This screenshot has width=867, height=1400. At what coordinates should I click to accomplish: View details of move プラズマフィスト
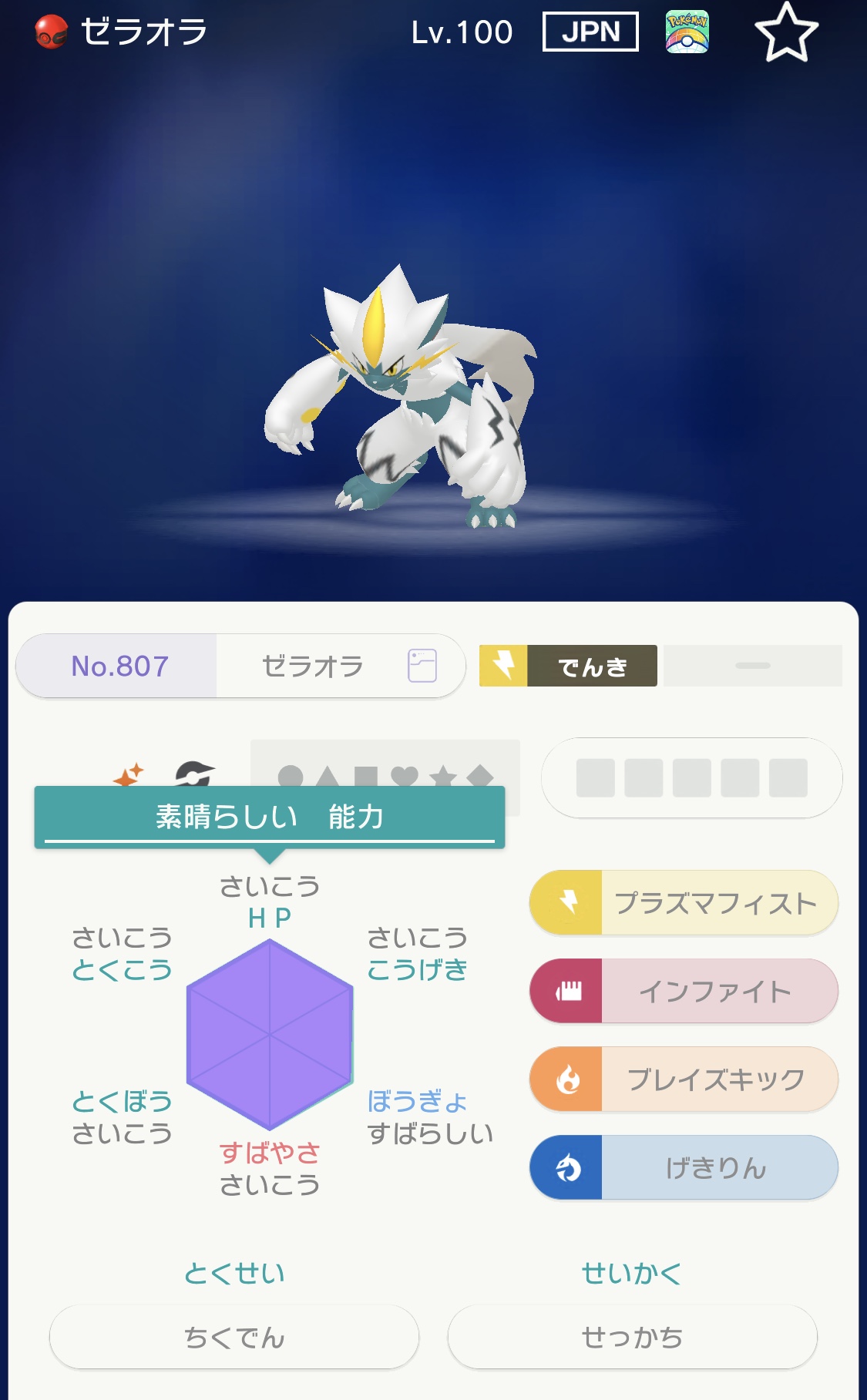(684, 902)
